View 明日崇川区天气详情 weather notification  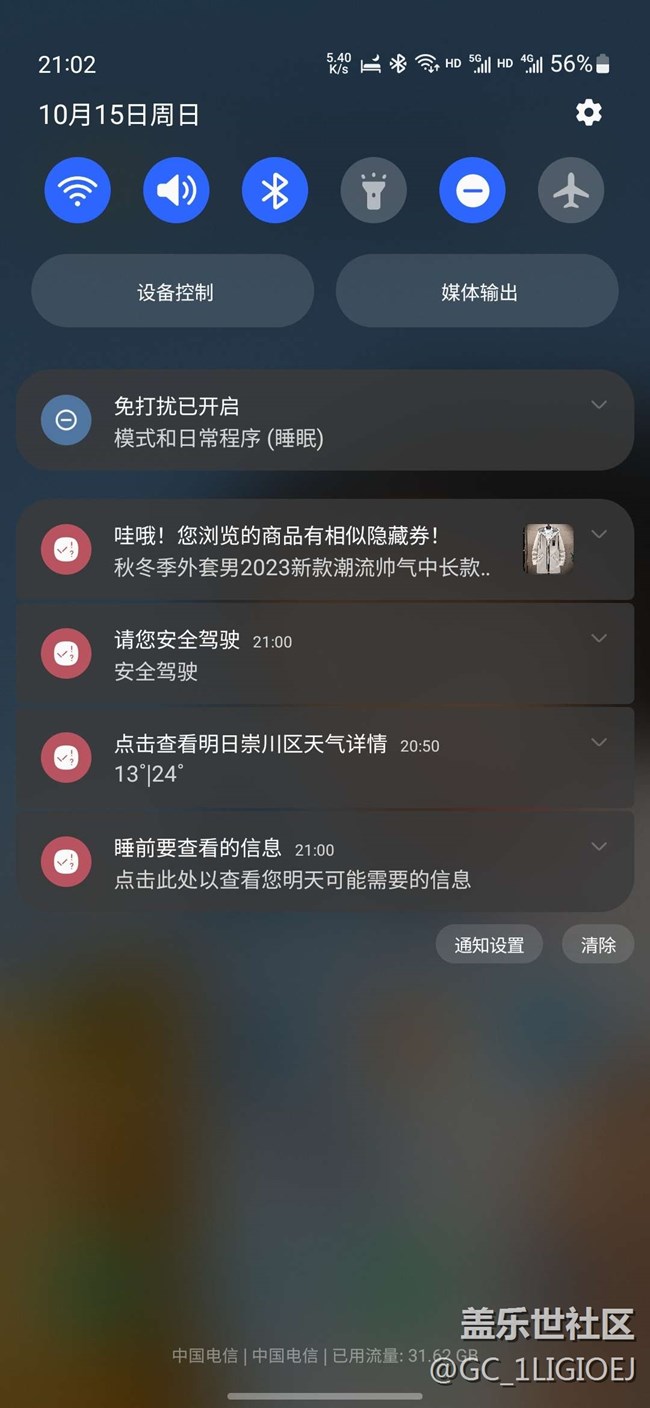click(x=300, y=758)
